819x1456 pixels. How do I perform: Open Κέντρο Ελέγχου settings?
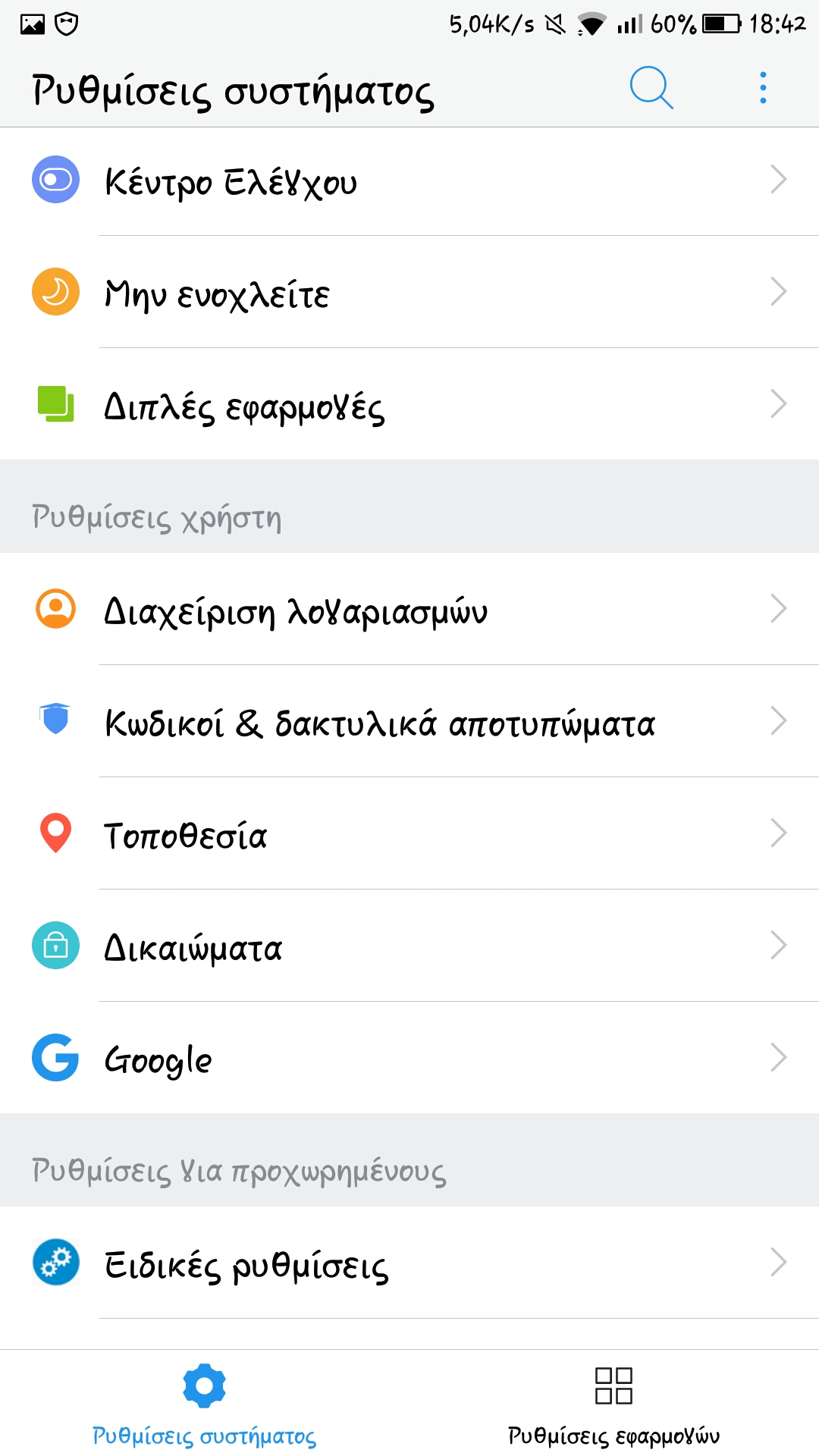point(409,180)
